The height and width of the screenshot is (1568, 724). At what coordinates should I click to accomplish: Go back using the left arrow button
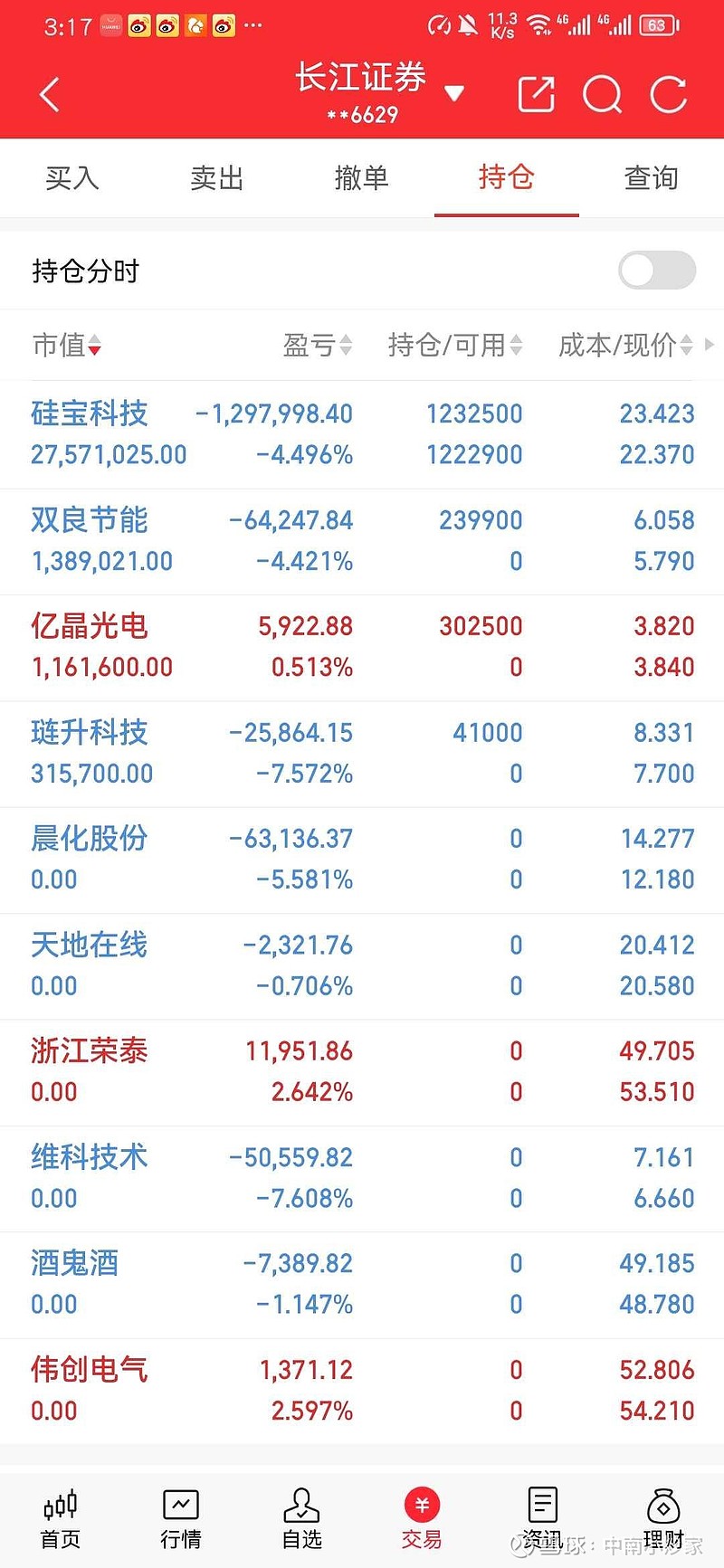click(49, 93)
